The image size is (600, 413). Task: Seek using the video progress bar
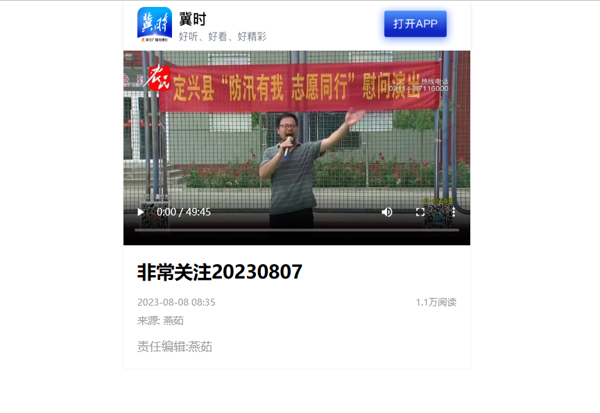click(296, 230)
